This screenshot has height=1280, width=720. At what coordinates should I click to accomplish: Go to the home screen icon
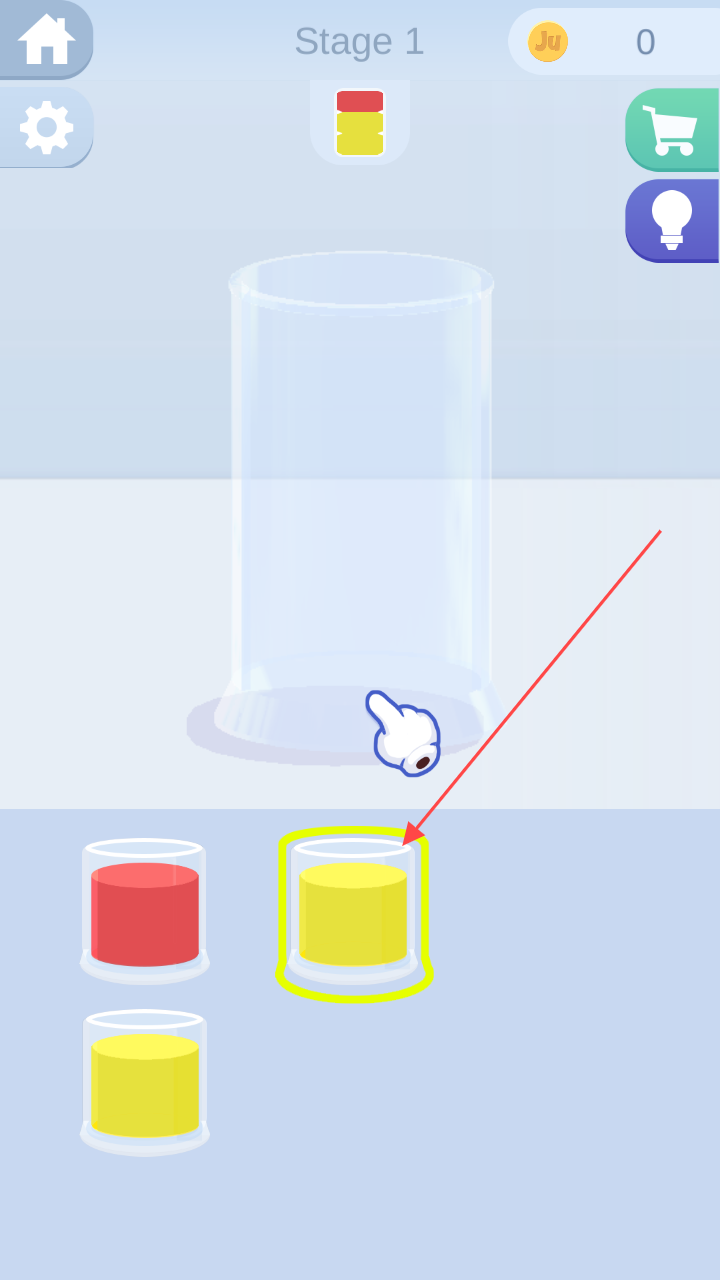tap(46, 39)
